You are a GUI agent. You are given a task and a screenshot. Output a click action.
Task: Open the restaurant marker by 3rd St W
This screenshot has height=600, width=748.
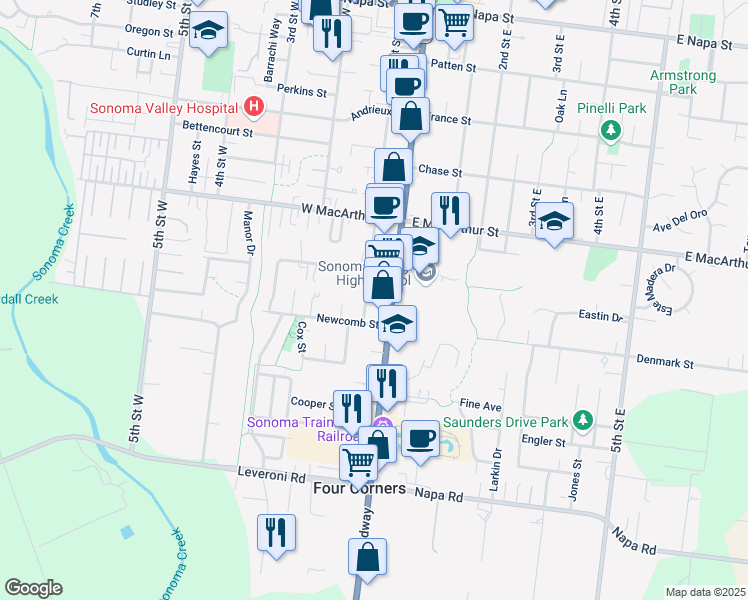(331, 33)
